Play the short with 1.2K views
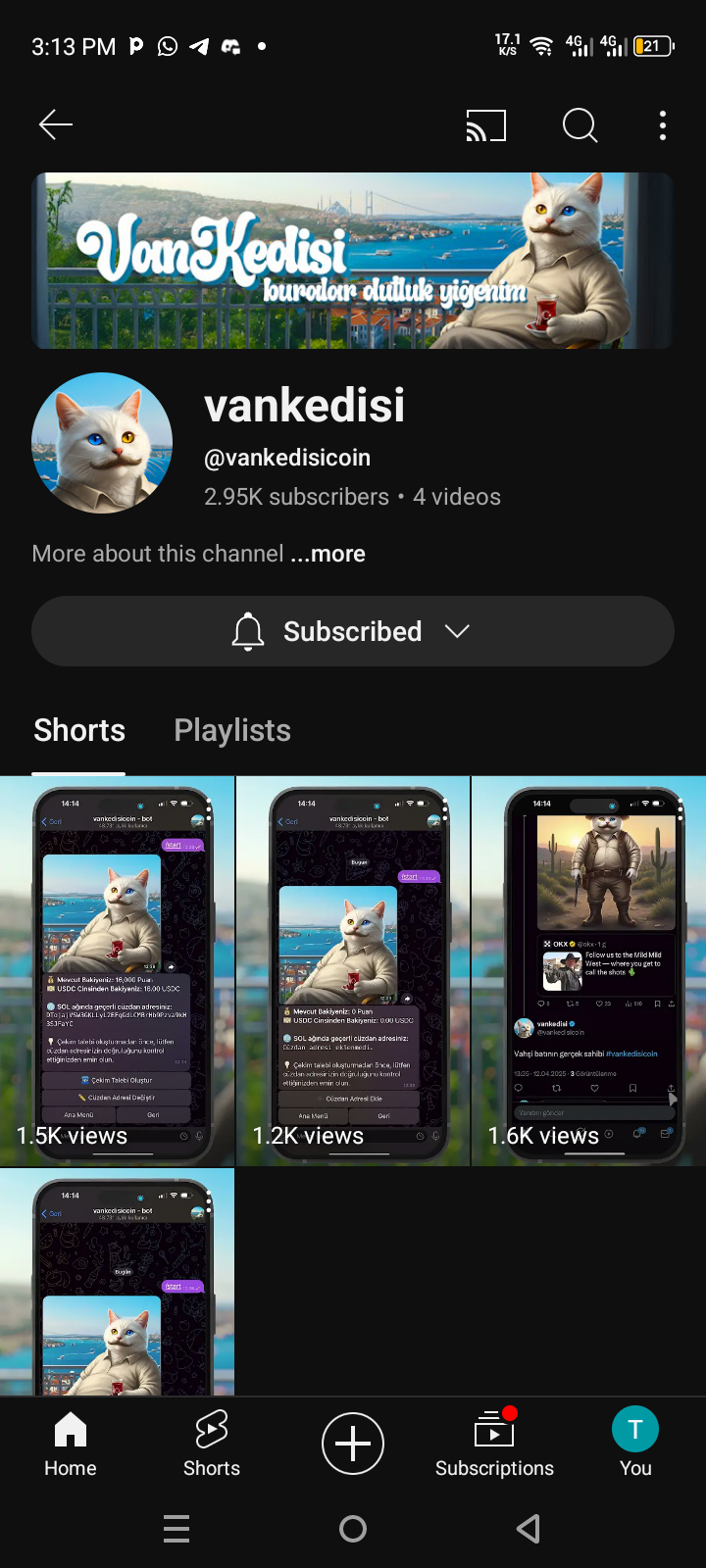The height and width of the screenshot is (1568, 706). 353,970
